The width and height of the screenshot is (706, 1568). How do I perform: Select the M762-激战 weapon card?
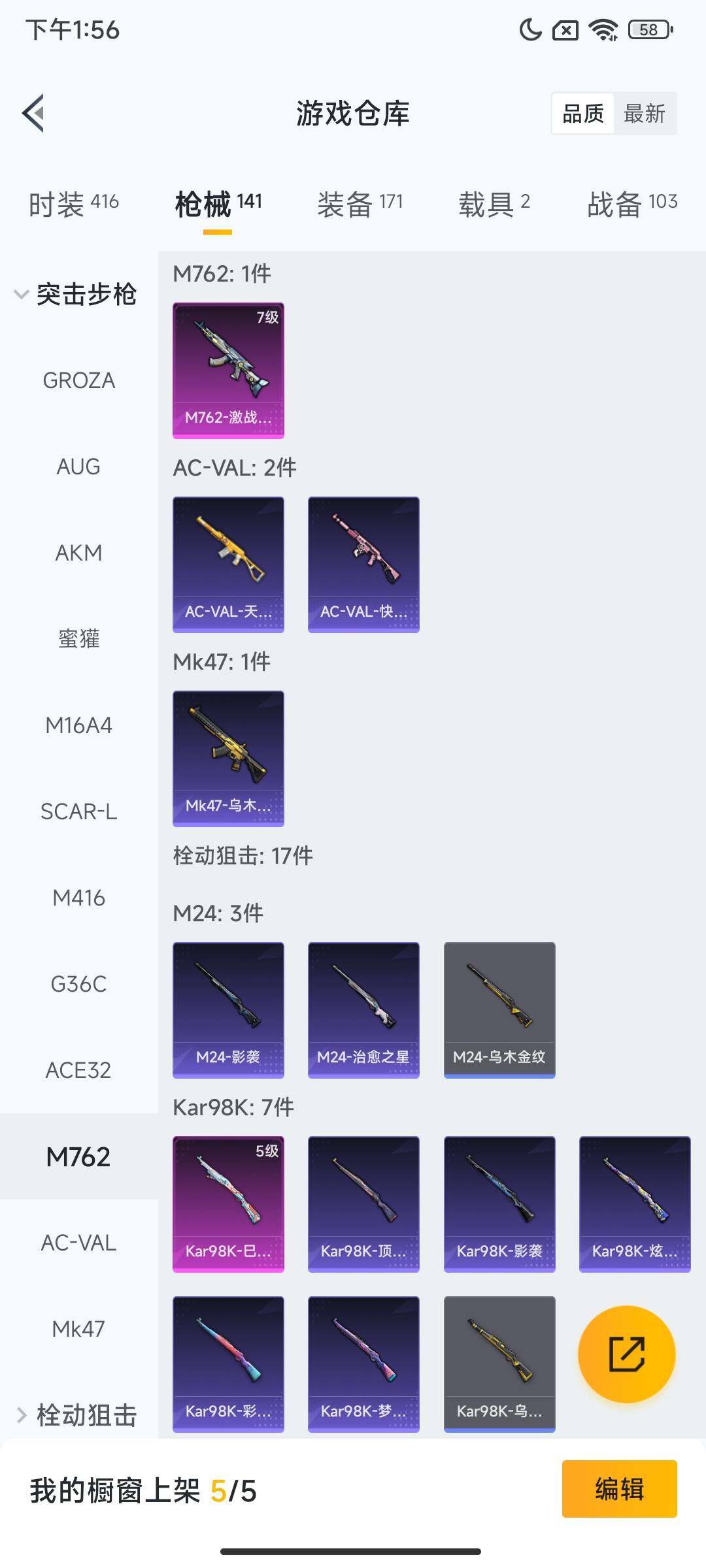pyautogui.click(x=227, y=370)
